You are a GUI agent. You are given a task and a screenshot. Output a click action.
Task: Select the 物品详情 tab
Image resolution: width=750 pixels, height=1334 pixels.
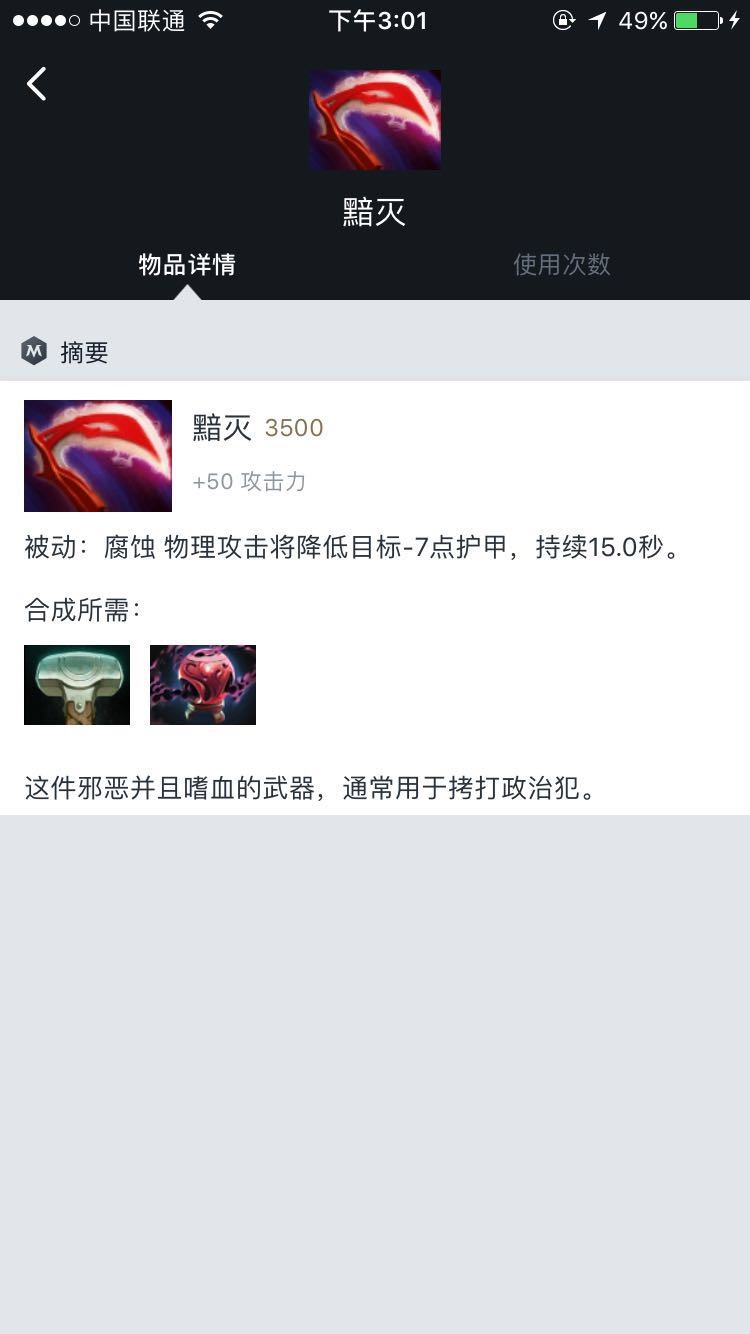pyautogui.click(x=187, y=265)
